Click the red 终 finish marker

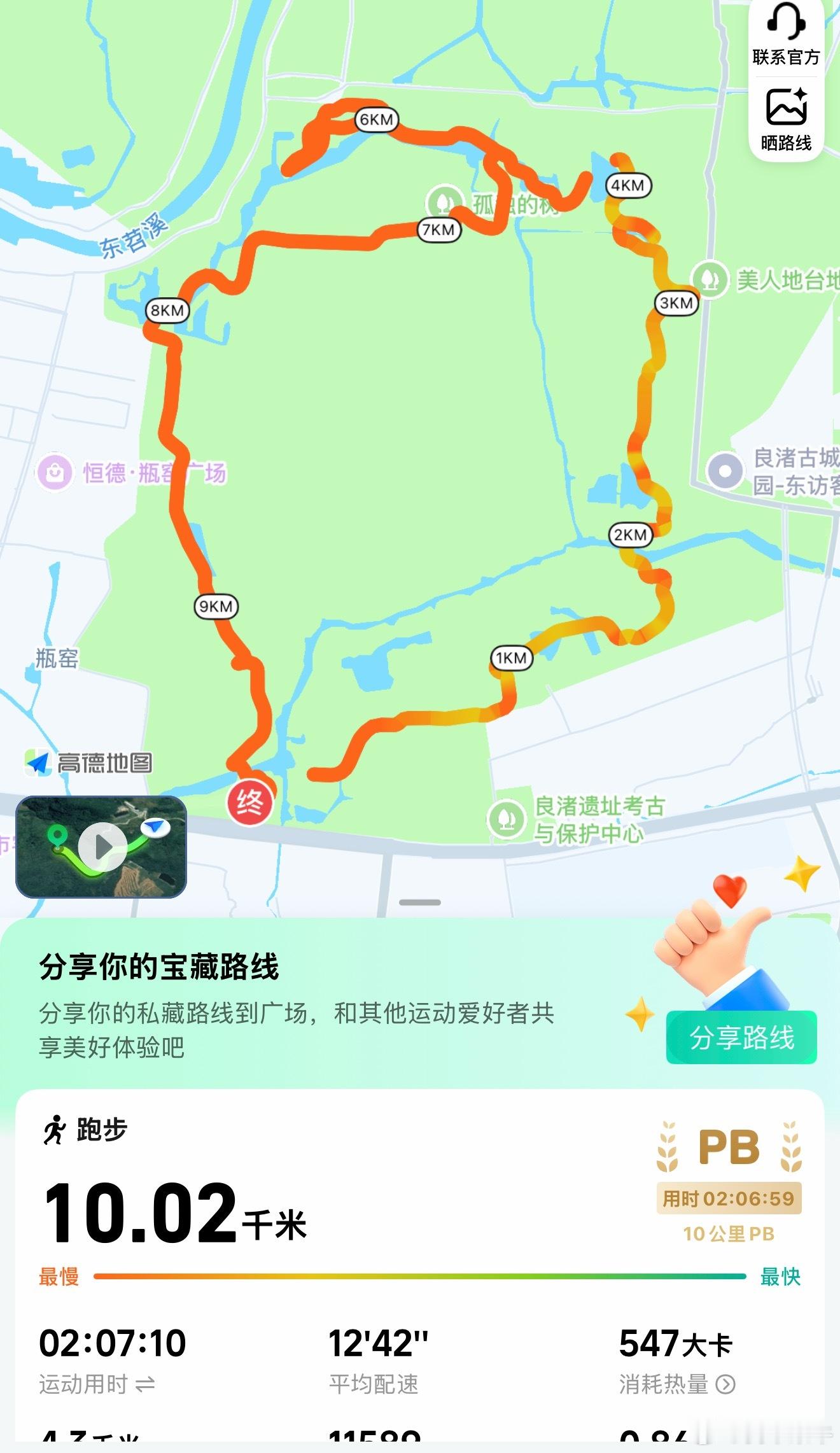click(x=250, y=803)
